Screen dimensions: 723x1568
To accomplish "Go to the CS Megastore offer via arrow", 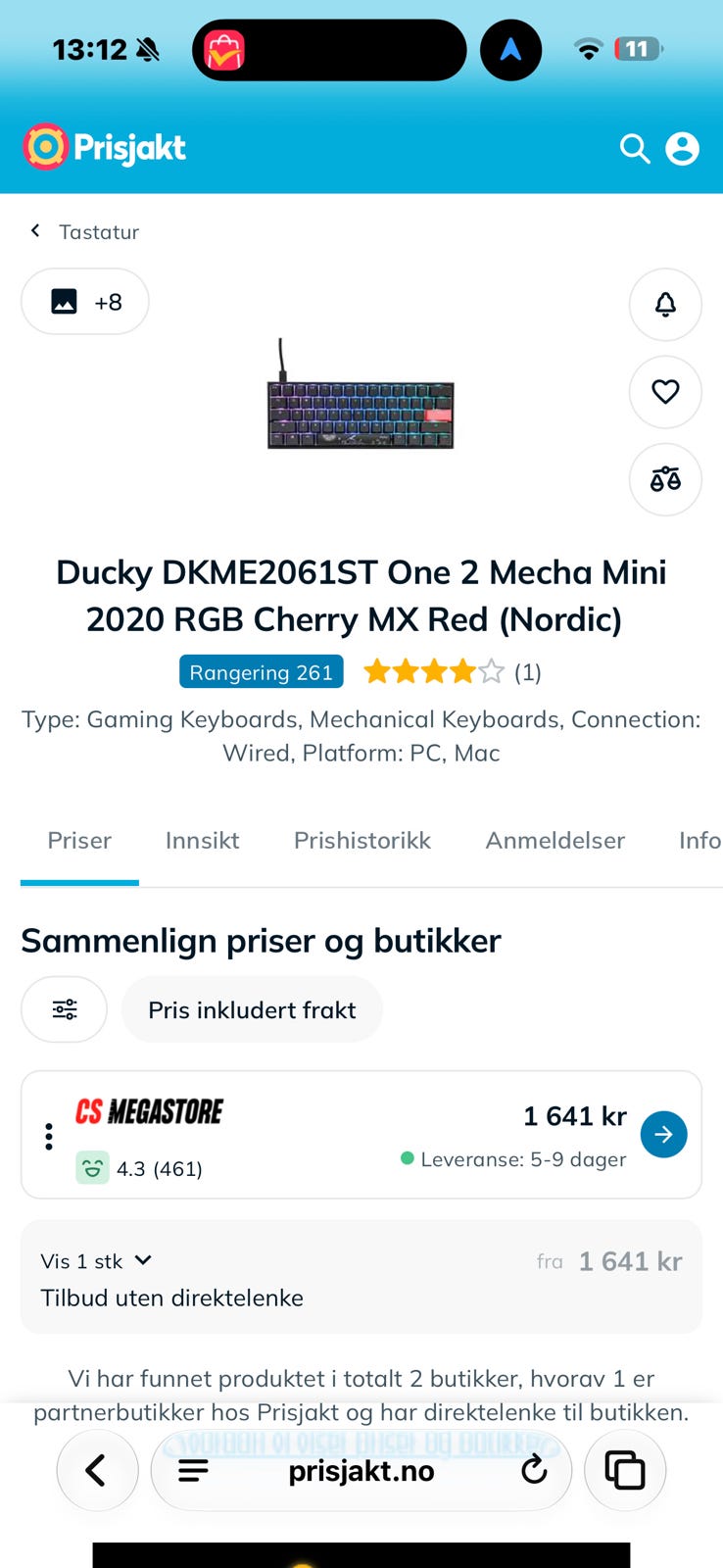I will coord(663,1134).
